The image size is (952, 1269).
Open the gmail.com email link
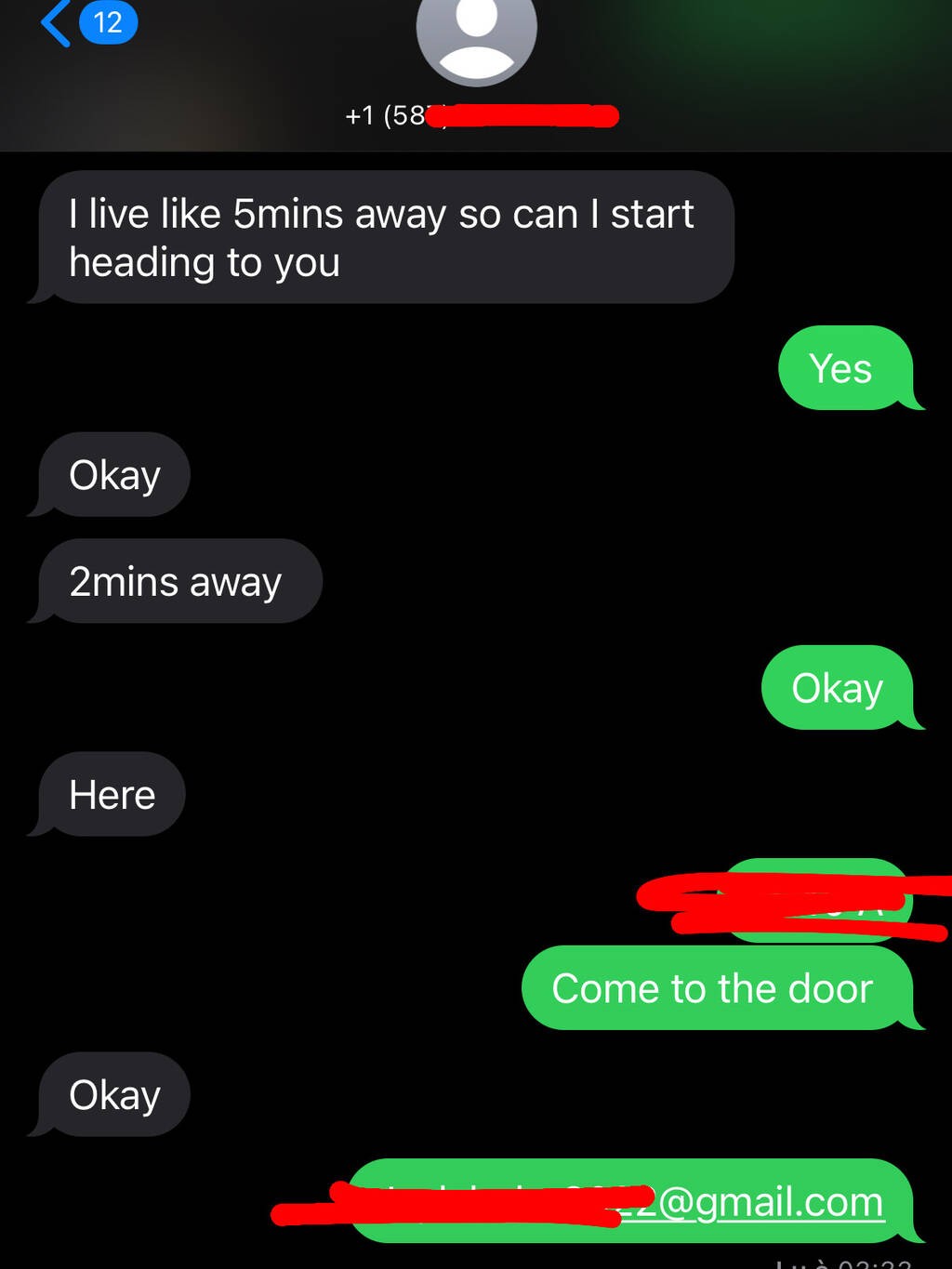coord(772,1202)
